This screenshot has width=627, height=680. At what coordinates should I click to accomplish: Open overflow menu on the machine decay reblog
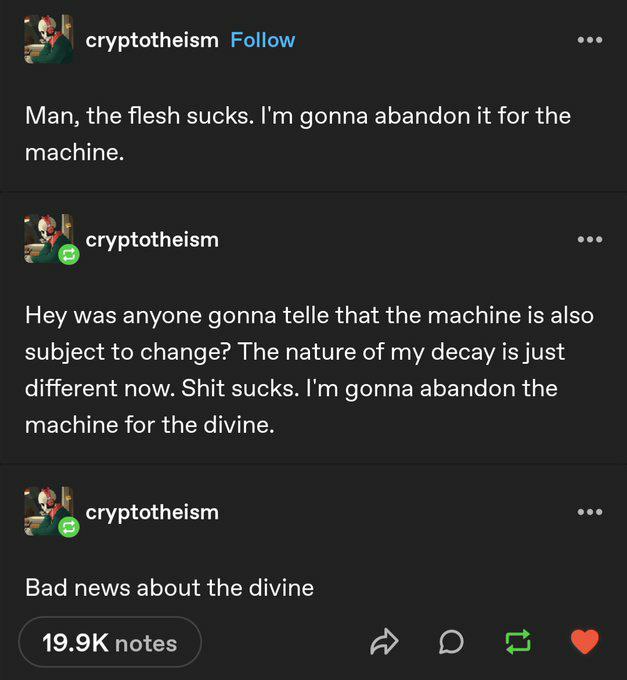590,240
